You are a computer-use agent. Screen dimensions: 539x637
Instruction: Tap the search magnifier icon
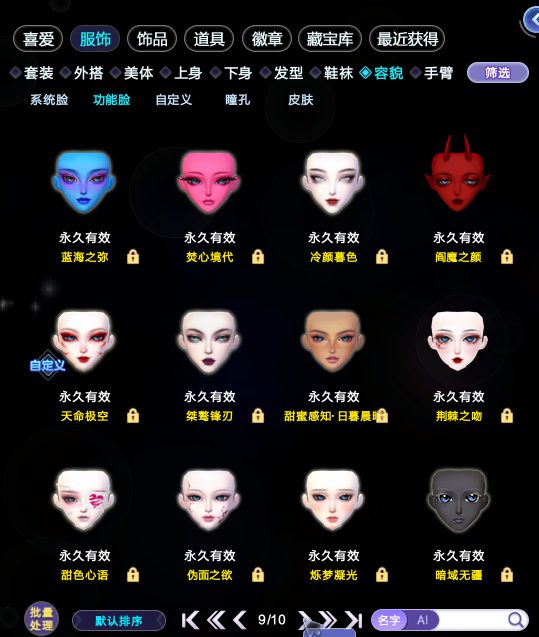(x=516, y=620)
